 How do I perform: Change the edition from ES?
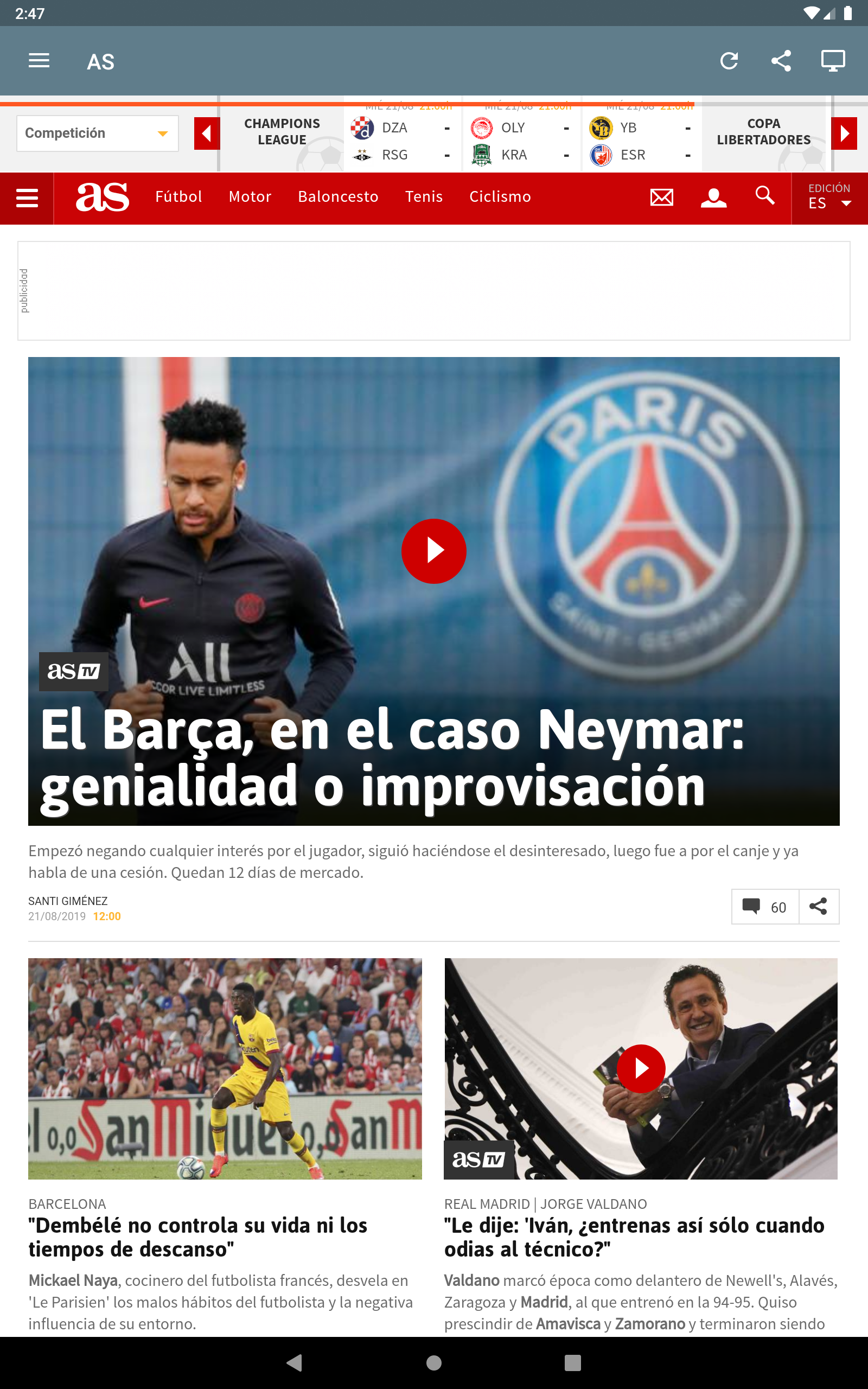click(x=829, y=197)
